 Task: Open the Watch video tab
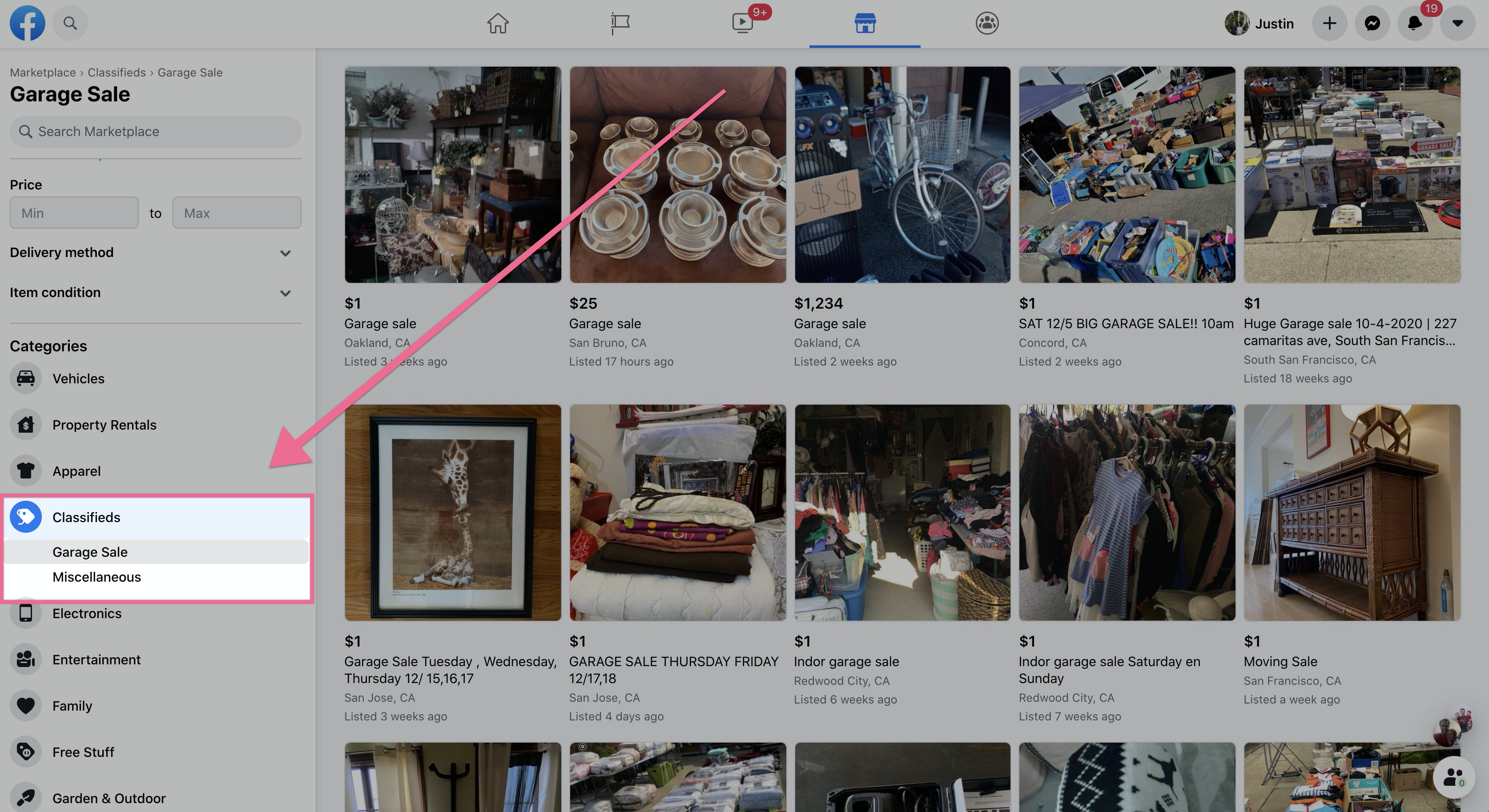point(742,23)
